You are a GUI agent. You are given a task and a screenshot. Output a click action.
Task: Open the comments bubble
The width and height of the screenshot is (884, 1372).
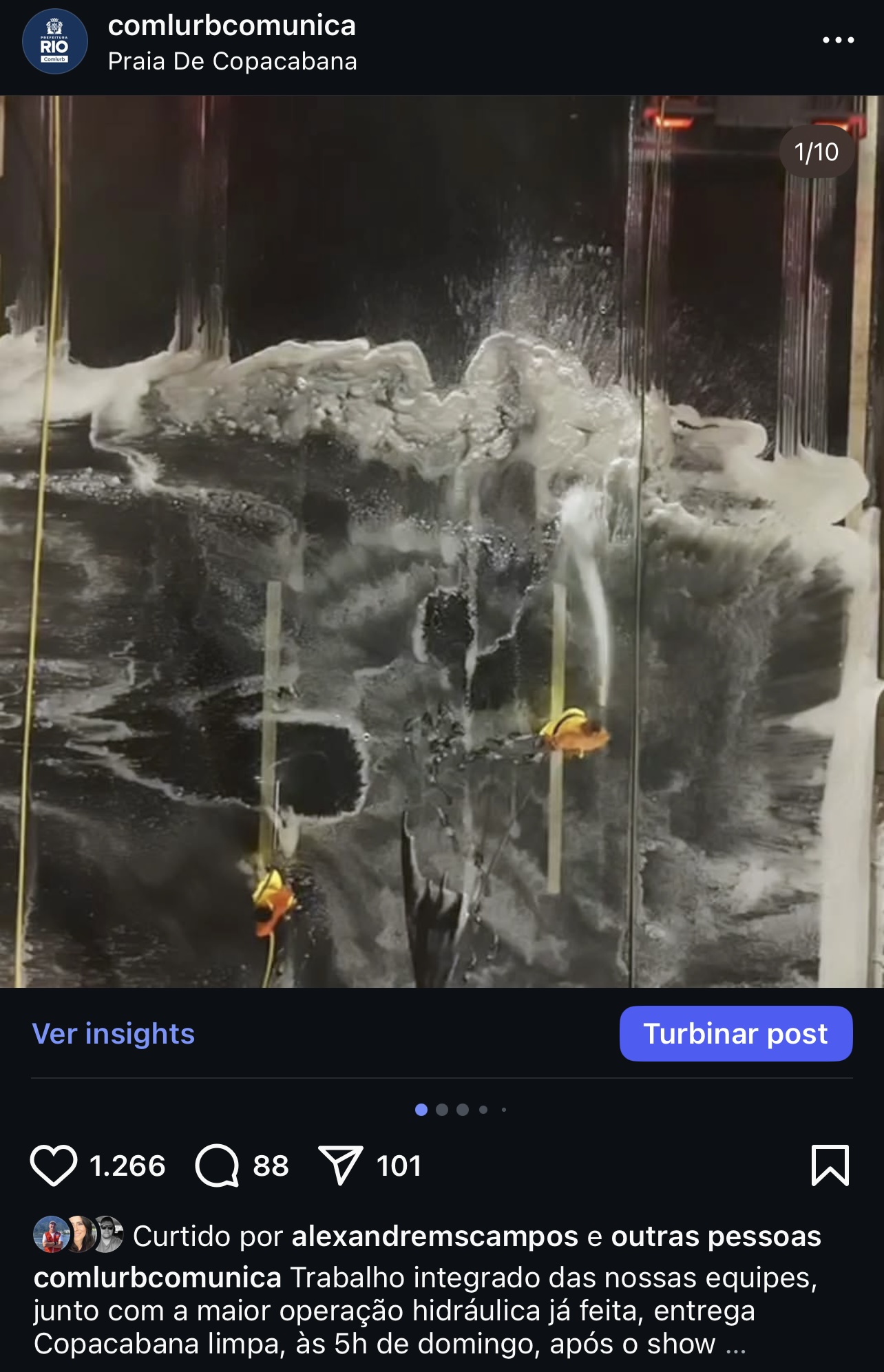click(x=218, y=1165)
